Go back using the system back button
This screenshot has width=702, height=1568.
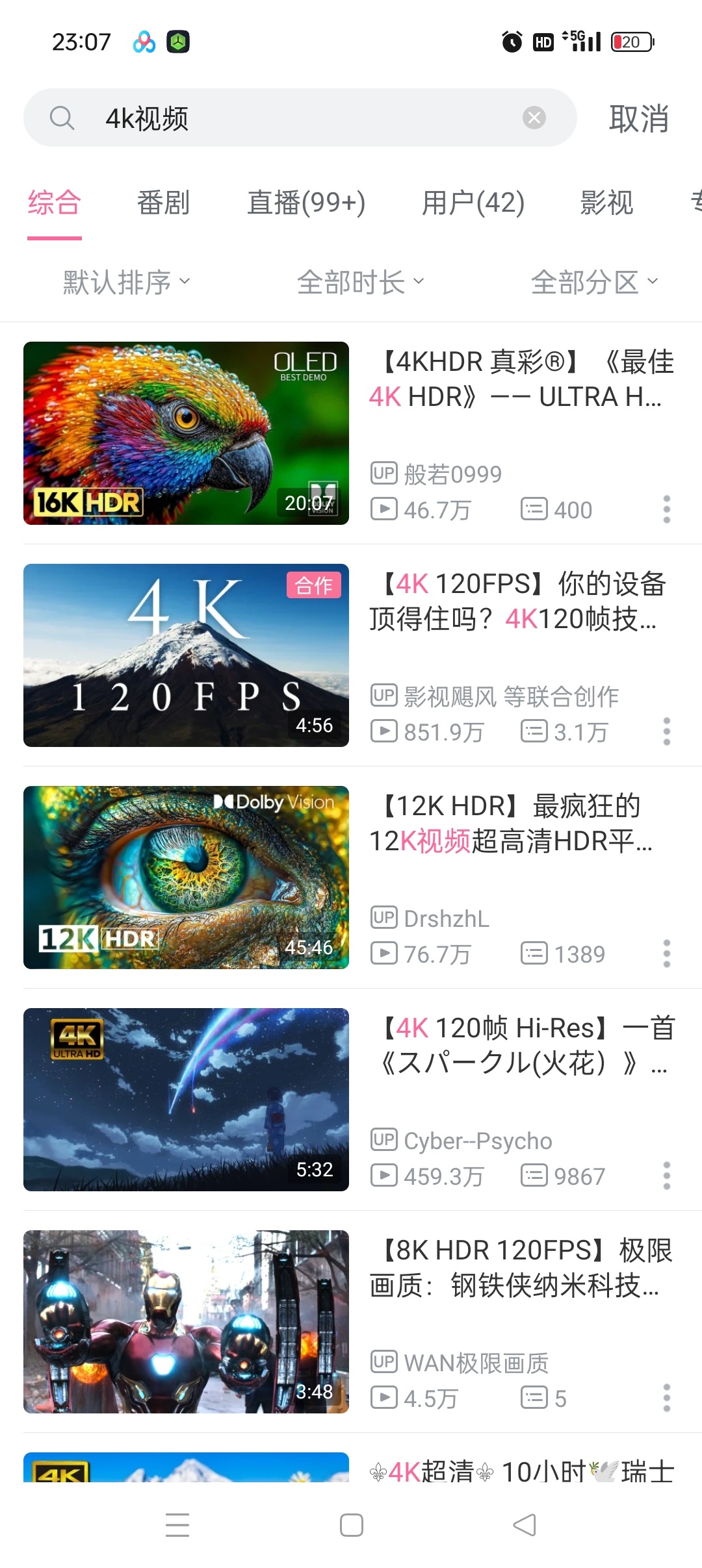click(525, 1525)
